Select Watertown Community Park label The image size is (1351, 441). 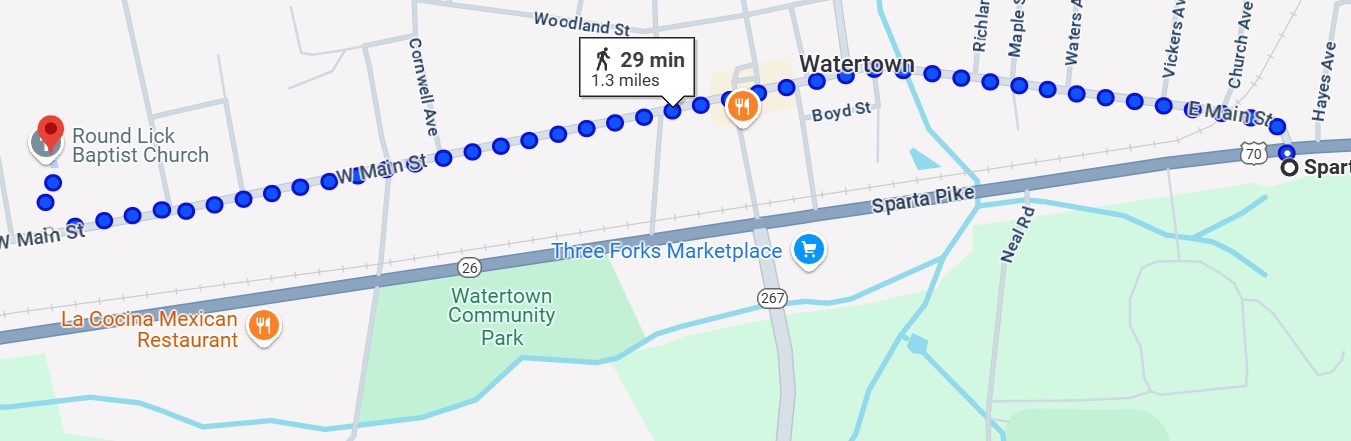coord(502,317)
